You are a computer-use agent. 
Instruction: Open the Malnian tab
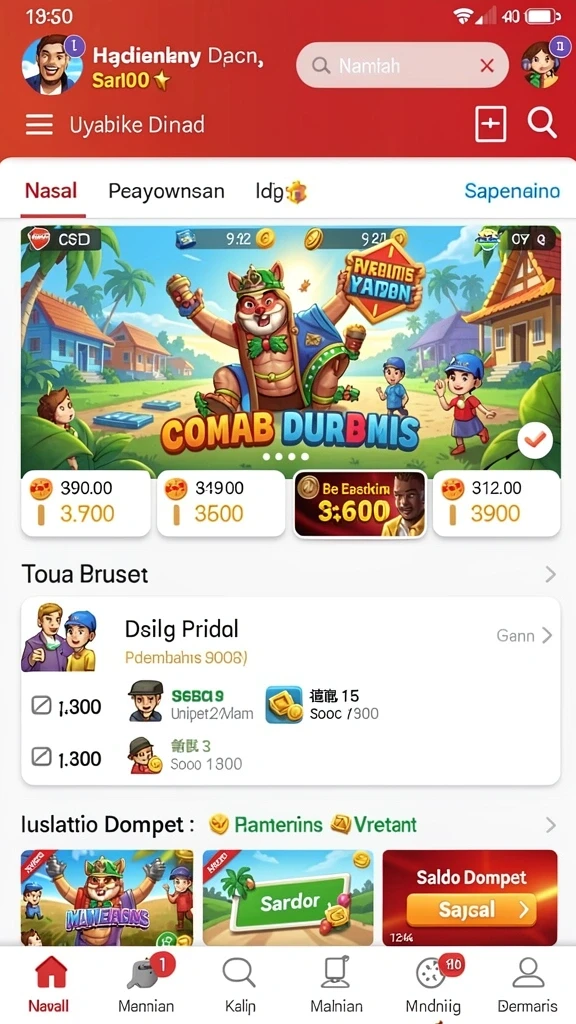pos(336,984)
